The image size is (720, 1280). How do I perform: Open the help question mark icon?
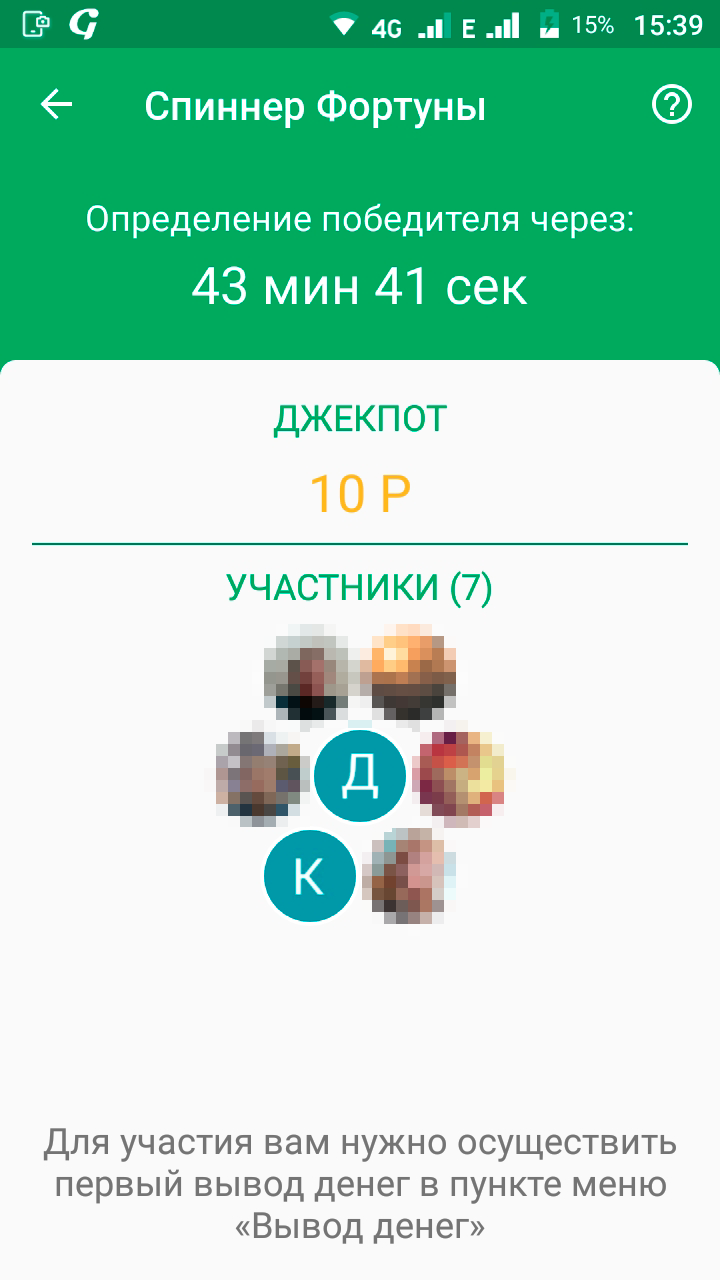[671, 105]
